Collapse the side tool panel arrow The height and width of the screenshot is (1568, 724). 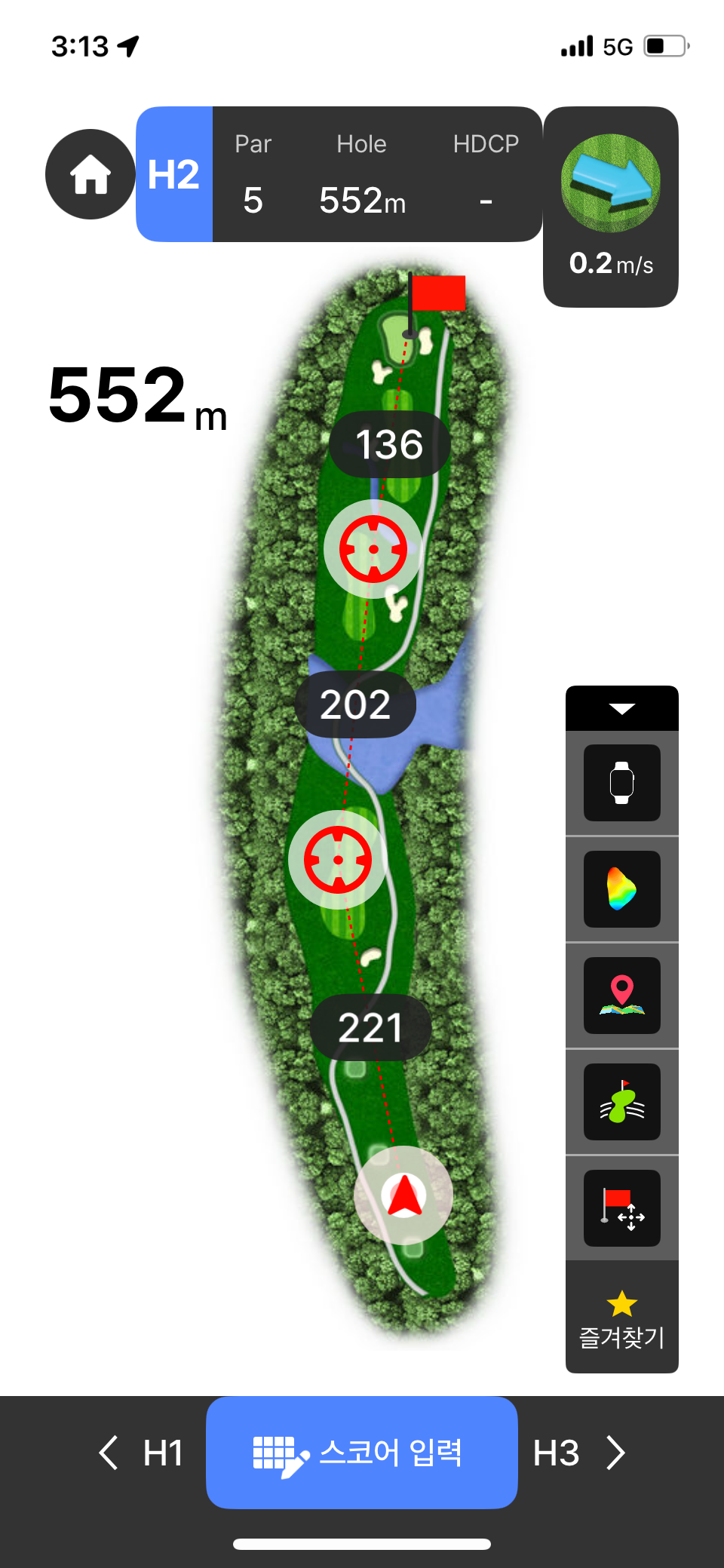pos(621,708)
